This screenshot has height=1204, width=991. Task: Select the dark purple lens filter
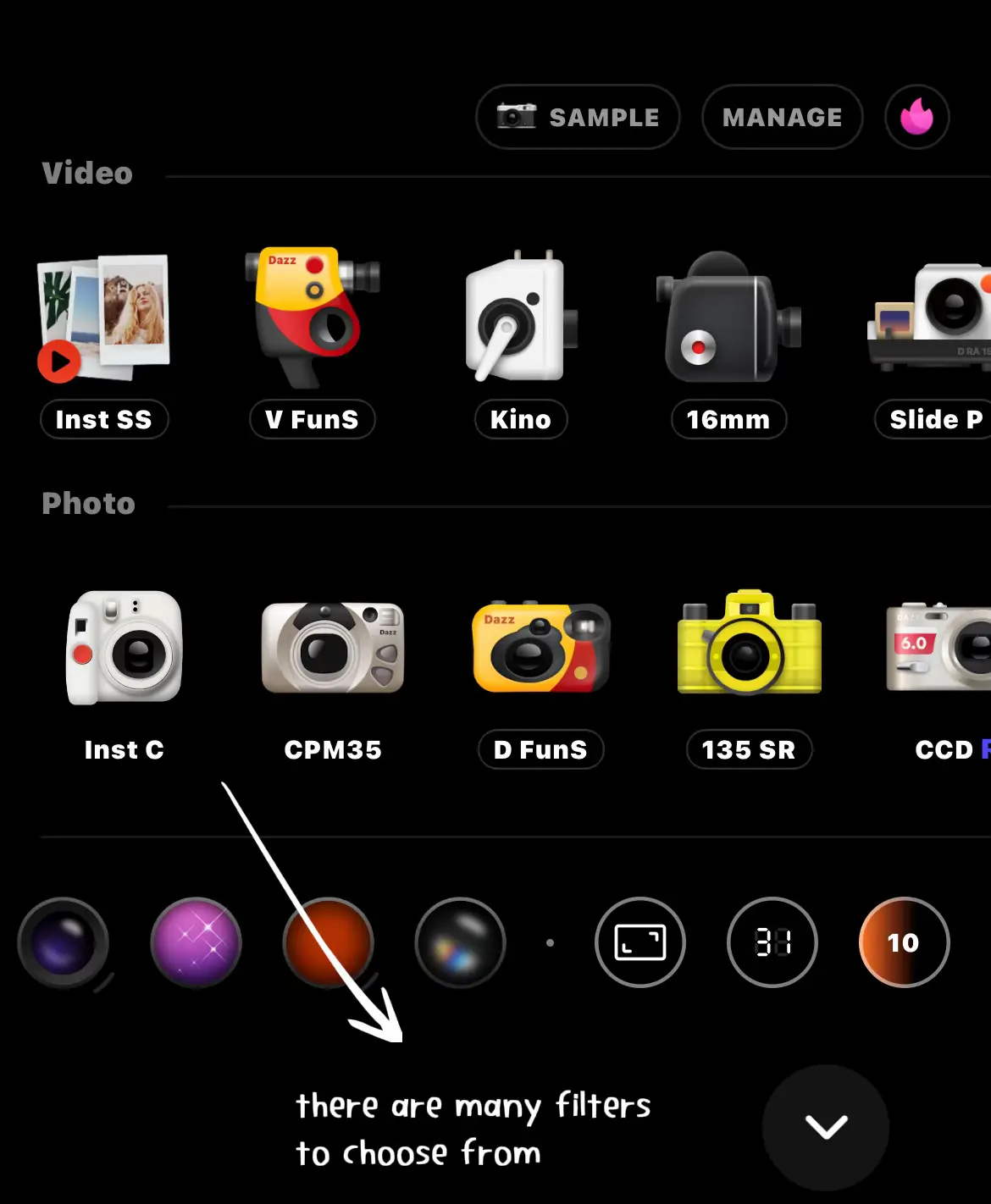63,942
